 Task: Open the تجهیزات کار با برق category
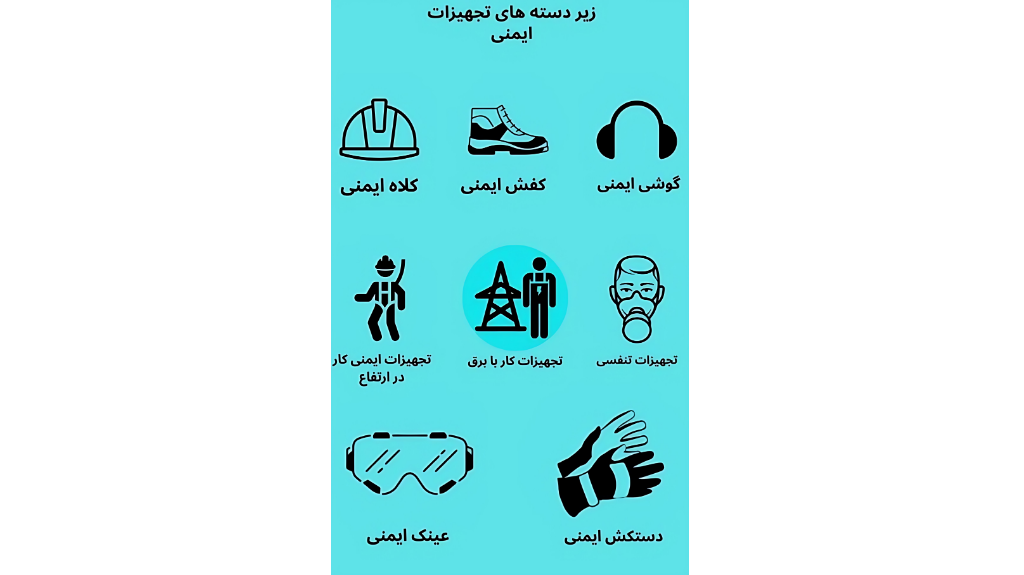point(515,298)
